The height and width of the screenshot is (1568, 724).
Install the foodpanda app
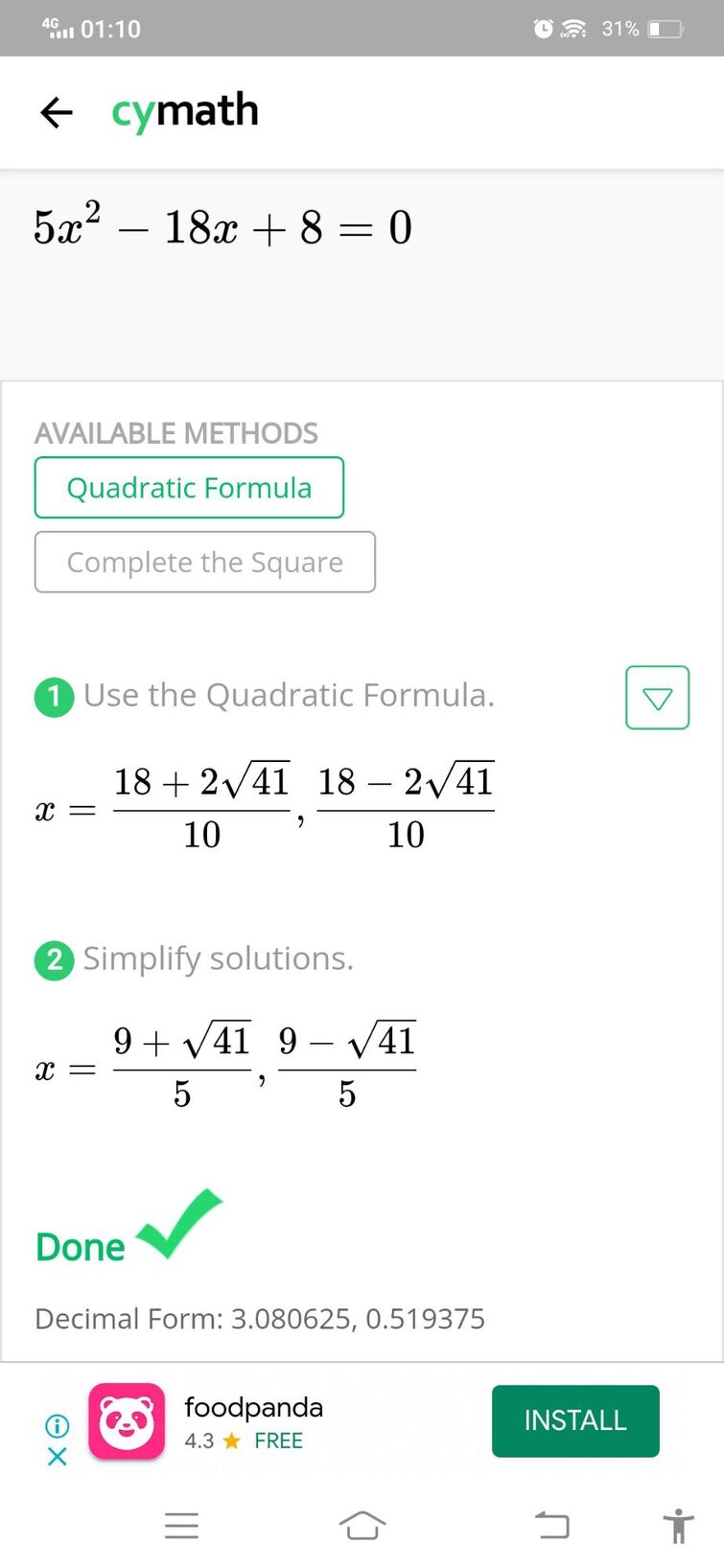tap(575, 1420)
